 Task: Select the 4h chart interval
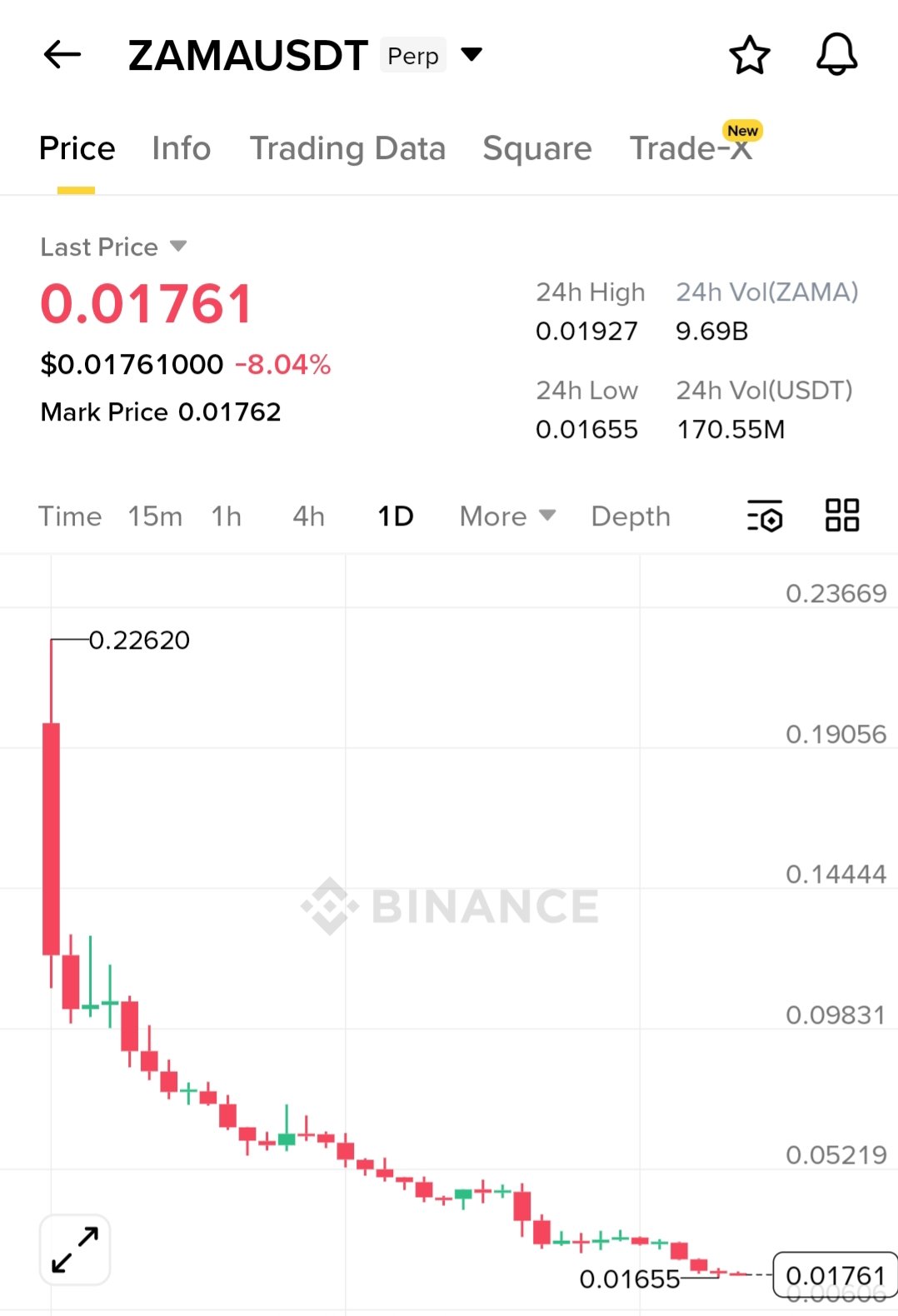308,516
